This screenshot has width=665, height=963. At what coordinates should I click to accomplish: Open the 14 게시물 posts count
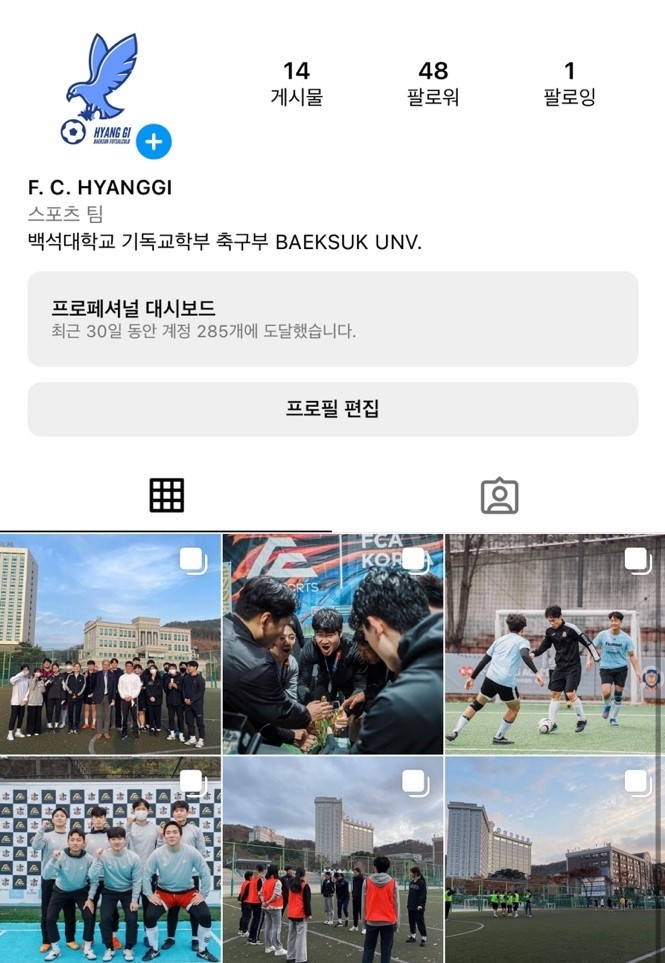296,83
